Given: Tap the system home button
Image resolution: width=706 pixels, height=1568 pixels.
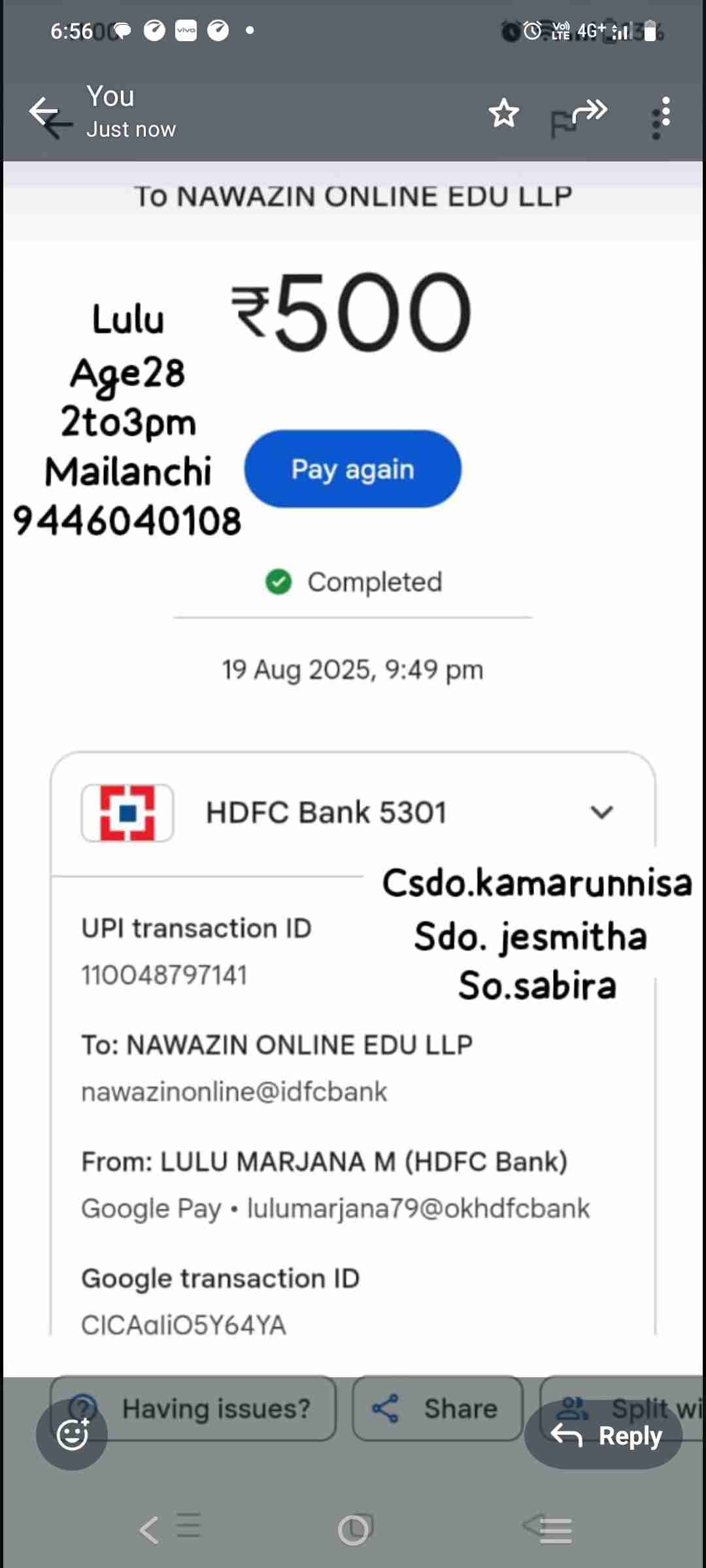Looking at the screenshot, I should (x=354, y=1529).
